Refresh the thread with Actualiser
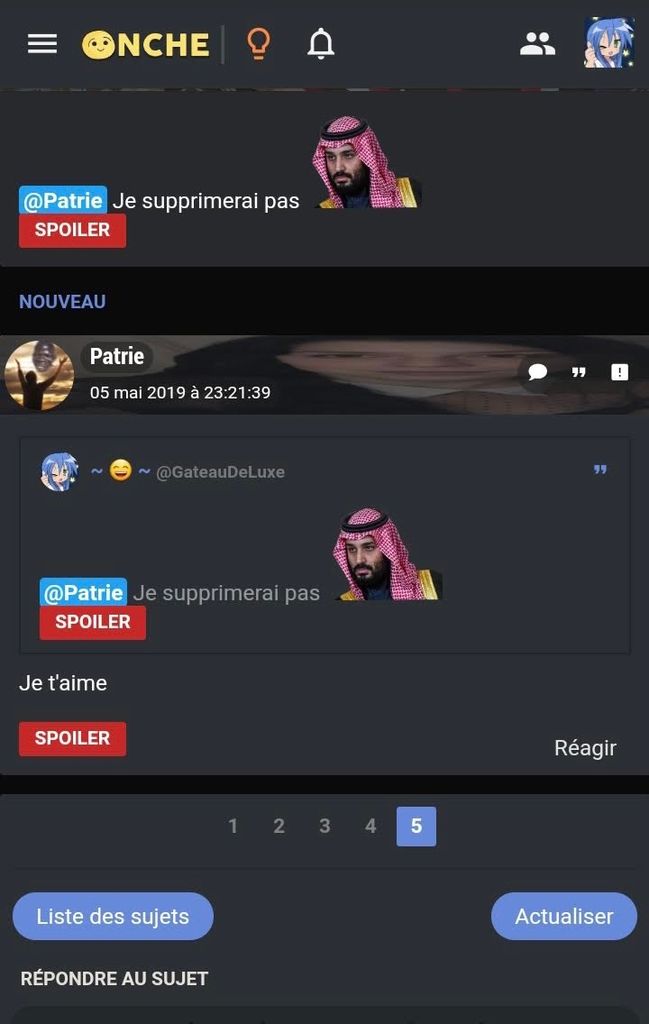The width and height of the screenshot is (649, 1024). point(563,916)
